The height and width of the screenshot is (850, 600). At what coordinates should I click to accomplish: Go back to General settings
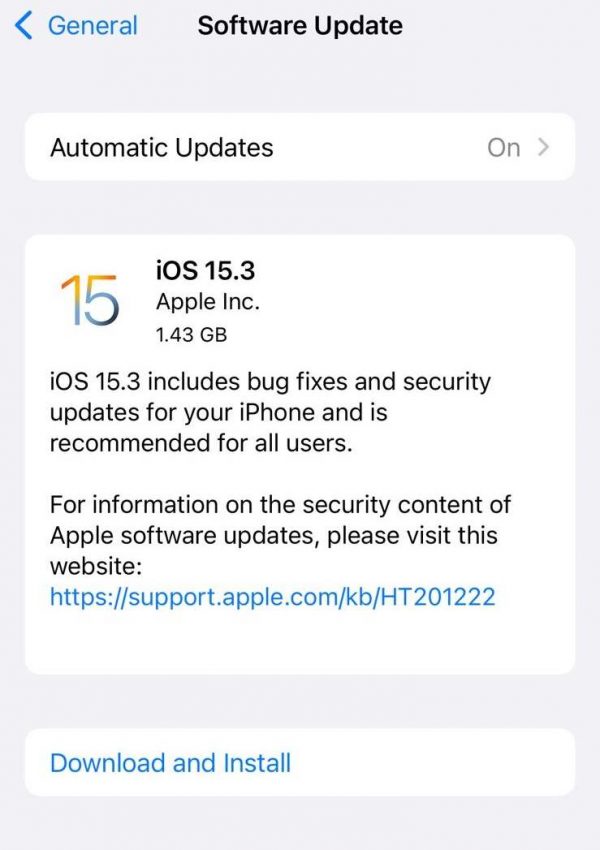[78, 26]
